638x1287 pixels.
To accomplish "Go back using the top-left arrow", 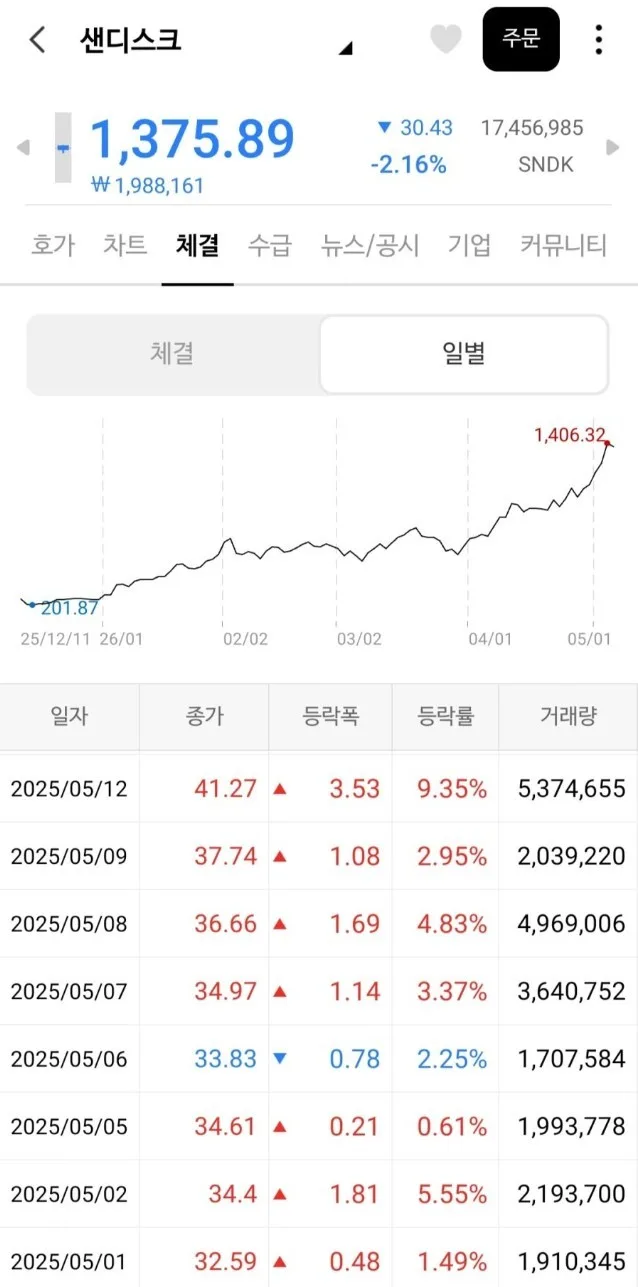I will pos(38,40).
